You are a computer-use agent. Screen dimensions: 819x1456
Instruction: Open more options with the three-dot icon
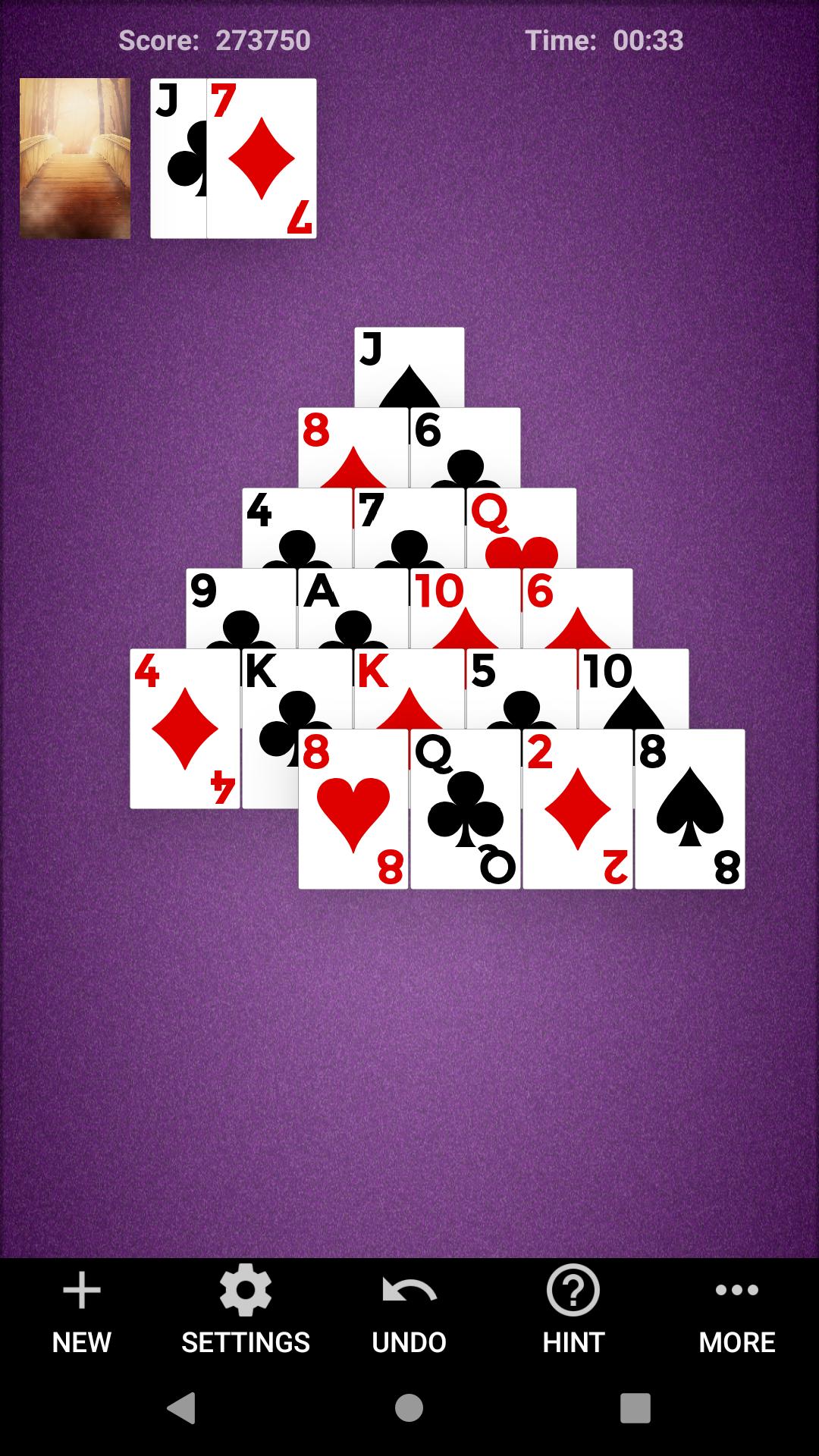(736, 1289)
